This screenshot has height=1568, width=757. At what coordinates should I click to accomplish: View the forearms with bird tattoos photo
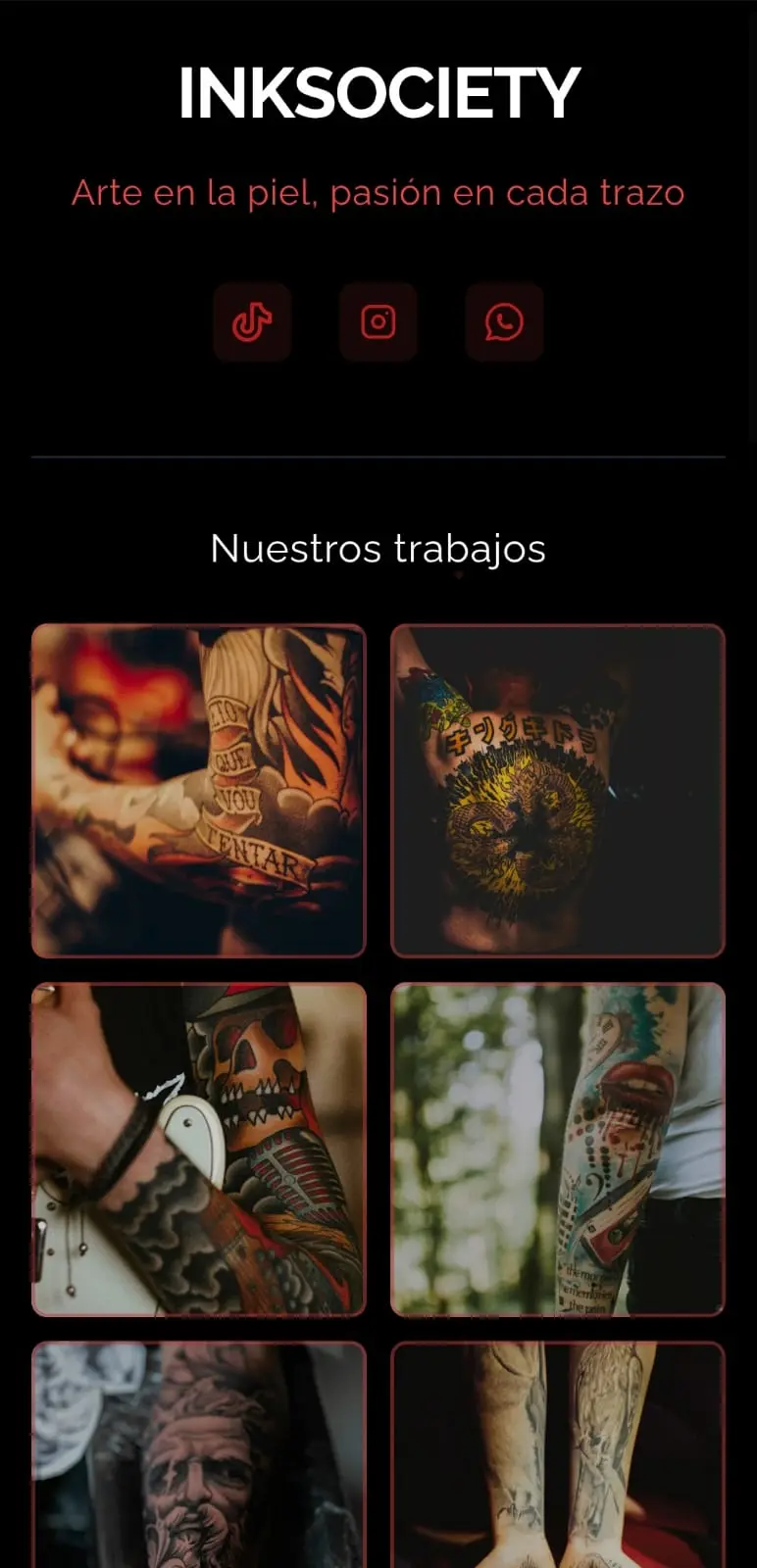point(559,1460)
